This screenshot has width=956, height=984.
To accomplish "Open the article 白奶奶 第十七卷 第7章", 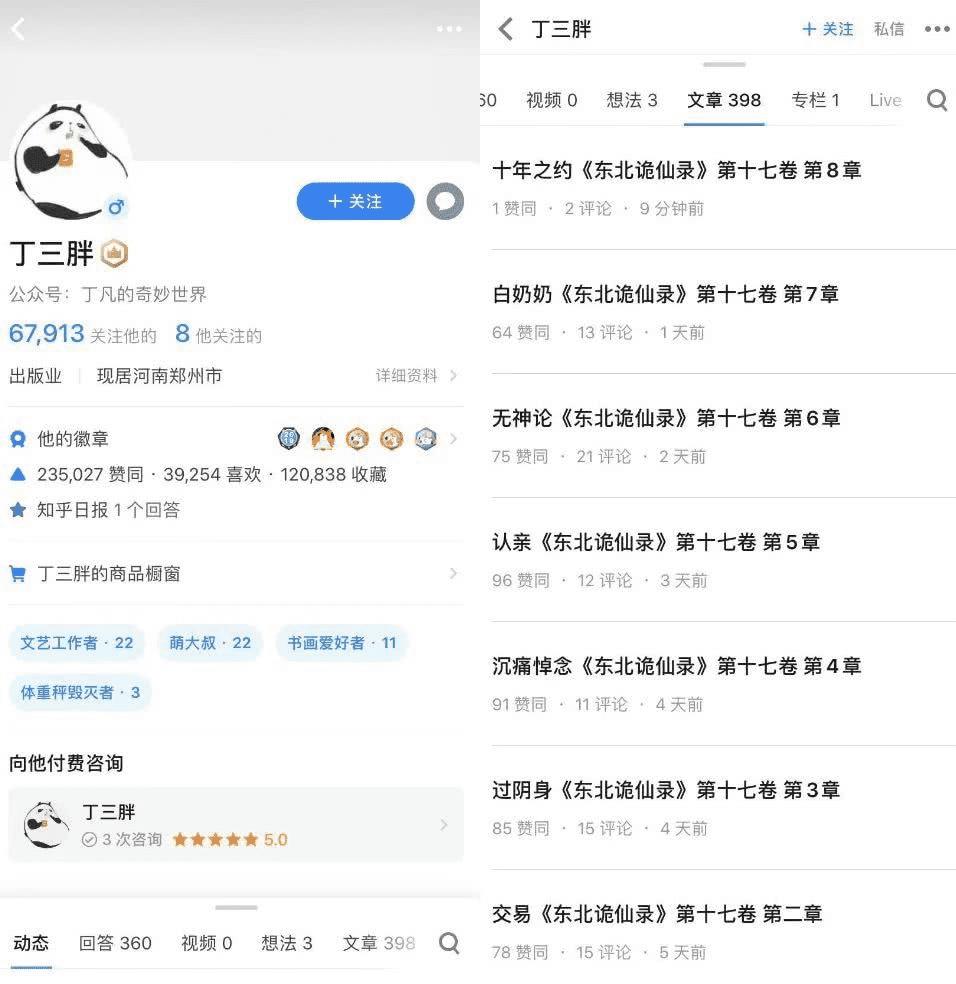I will coord(665,295).
